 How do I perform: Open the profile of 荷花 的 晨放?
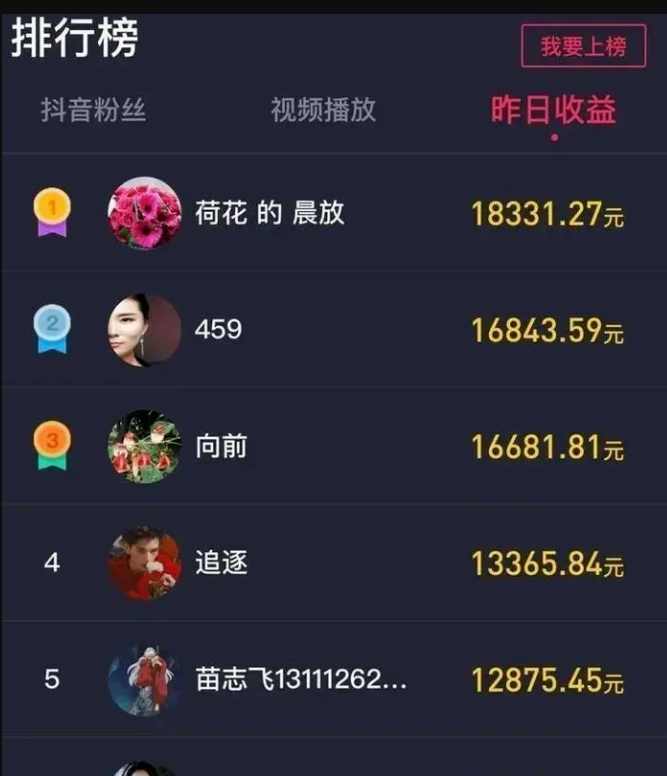269,213
